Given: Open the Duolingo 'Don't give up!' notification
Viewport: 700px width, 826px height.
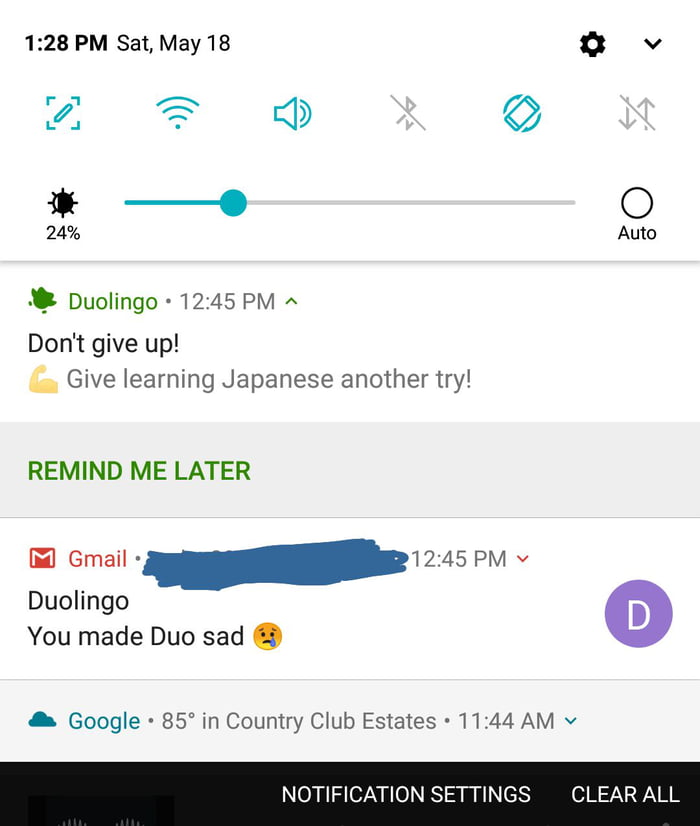Looking at the screenshot, I should pos(250,362).
